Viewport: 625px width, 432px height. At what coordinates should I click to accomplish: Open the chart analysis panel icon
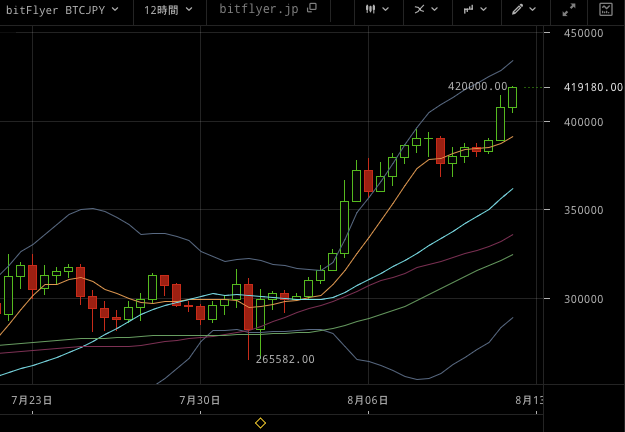[x=606, y=10]
